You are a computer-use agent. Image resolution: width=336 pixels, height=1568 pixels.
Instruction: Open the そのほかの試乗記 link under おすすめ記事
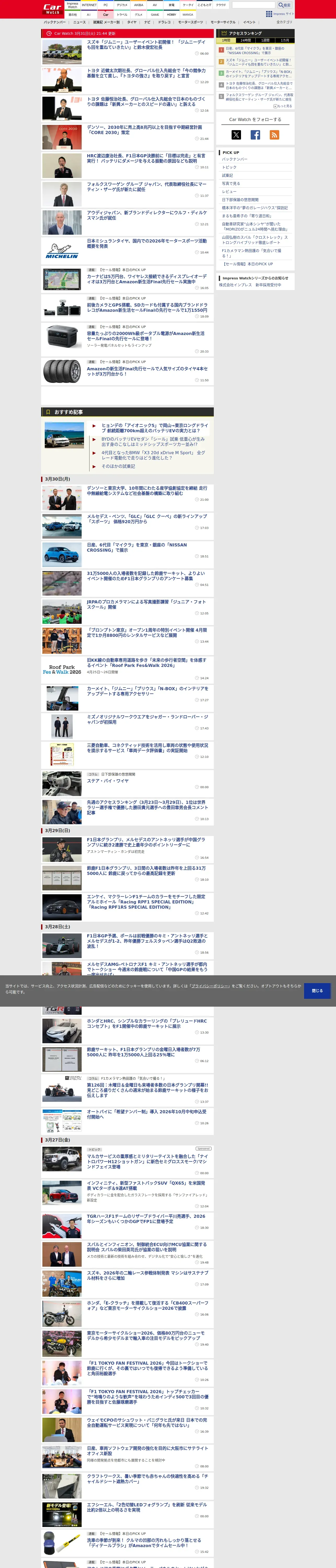coord(118,466)
